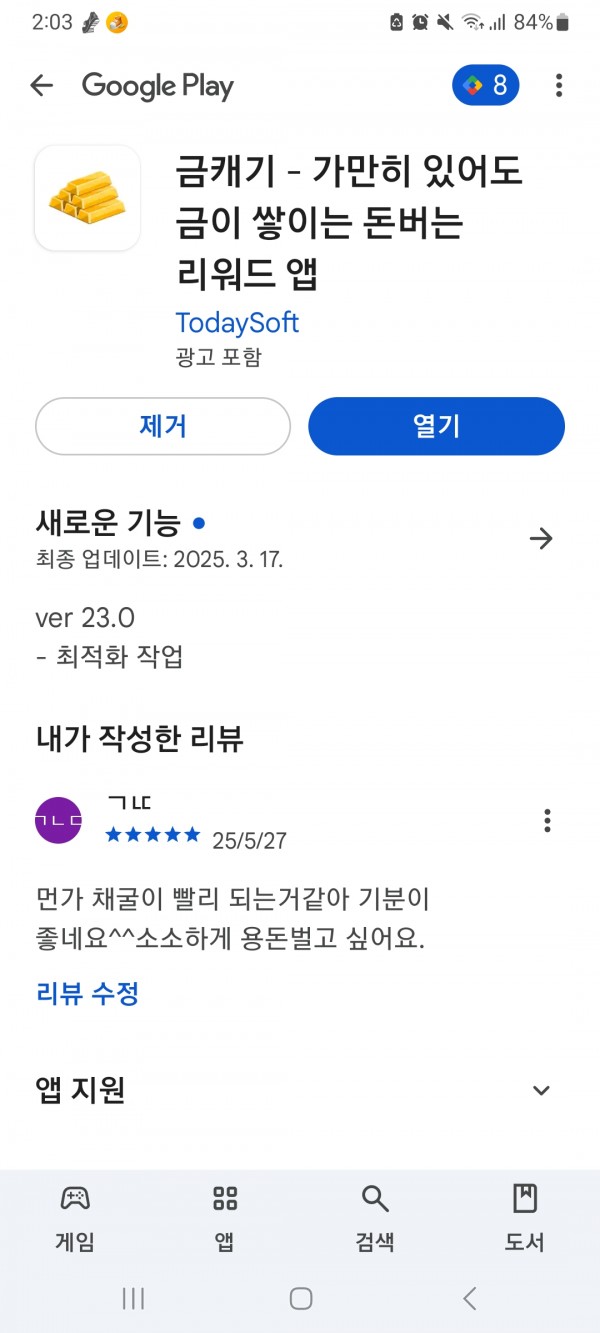600x1333 pixels.
Task: Go back using the top-left arrow
Action: click(41, 86)
